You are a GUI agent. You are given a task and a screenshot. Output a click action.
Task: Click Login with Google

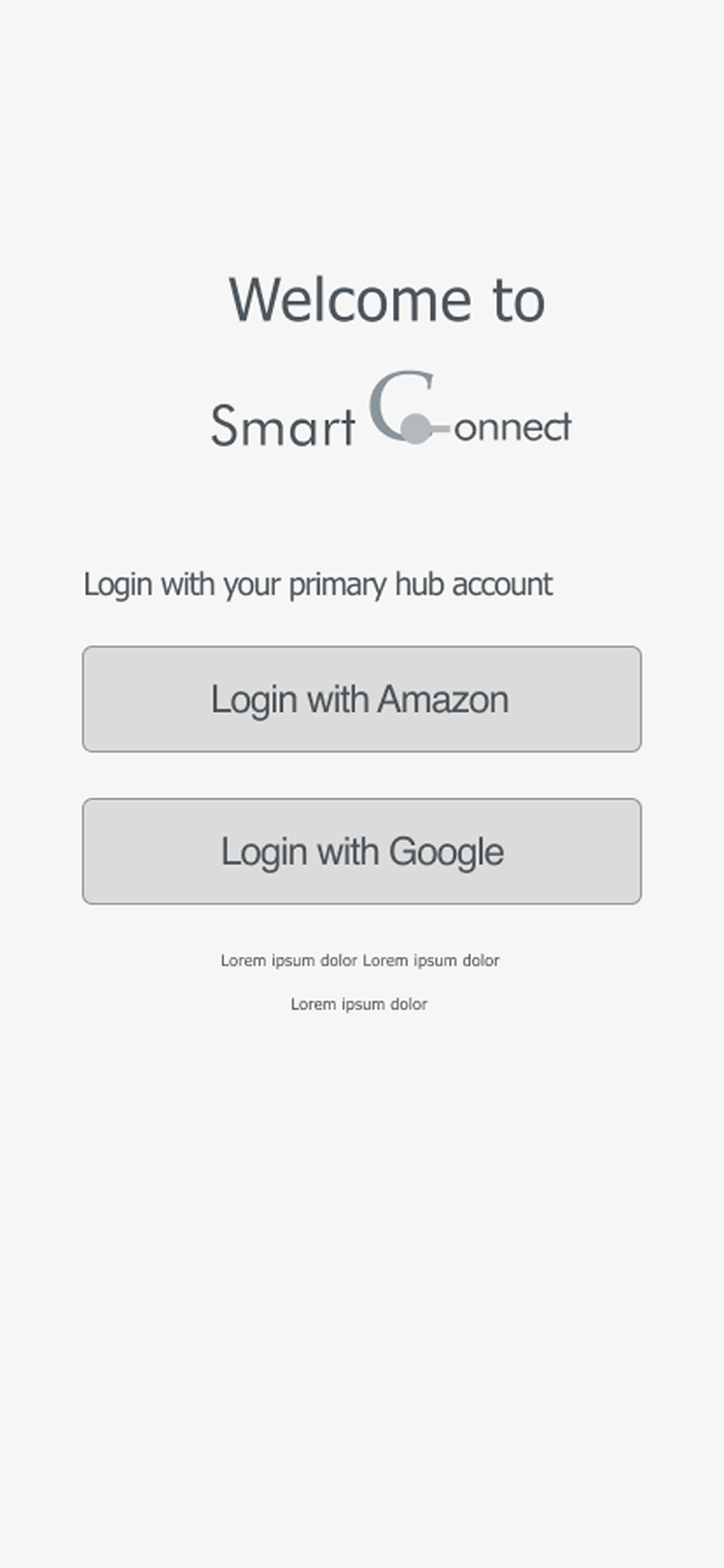(x=361, y=851)
